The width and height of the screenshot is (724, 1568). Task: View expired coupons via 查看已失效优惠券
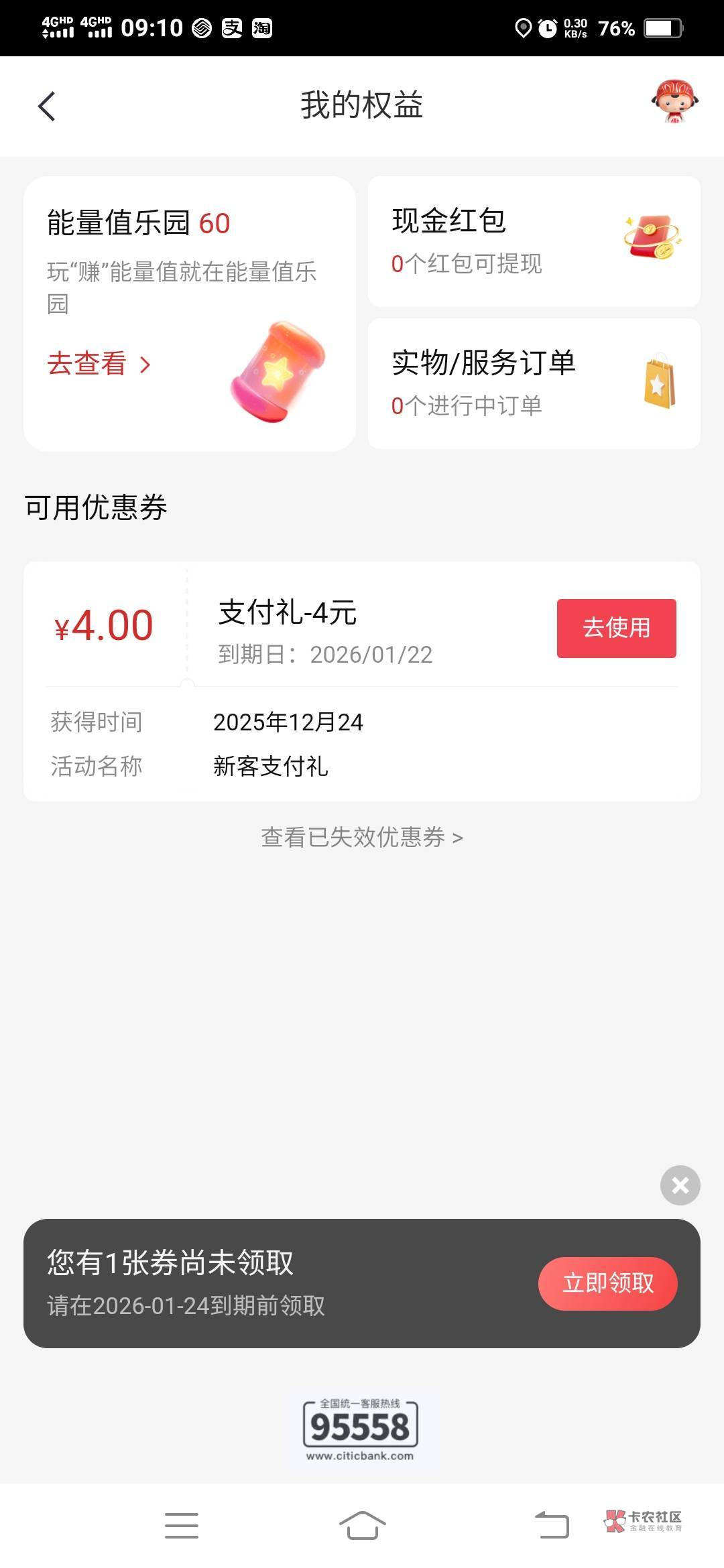[362, 837]
